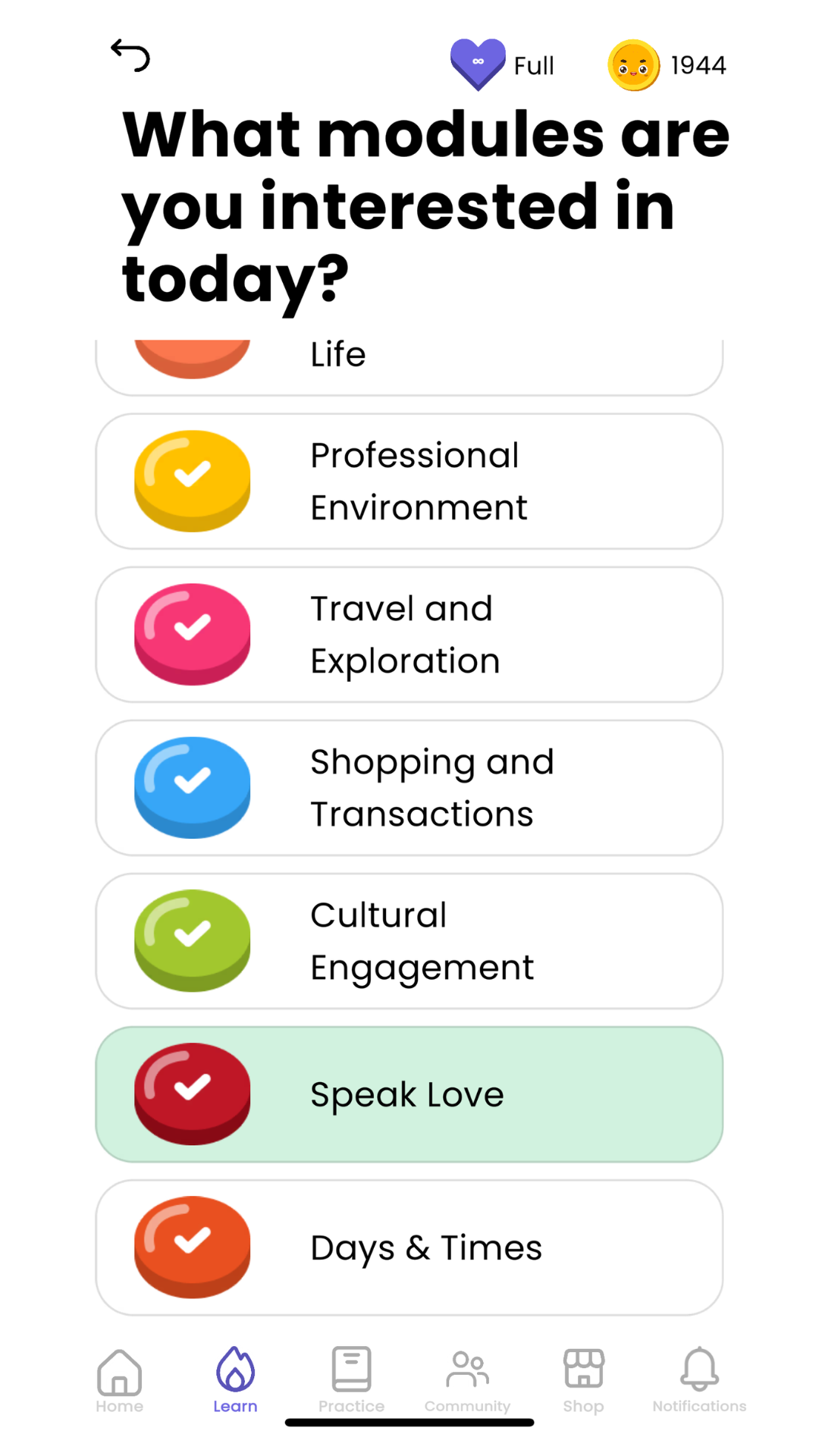
Task: Open the Full hearts indicator
Action: click(502, 65)
